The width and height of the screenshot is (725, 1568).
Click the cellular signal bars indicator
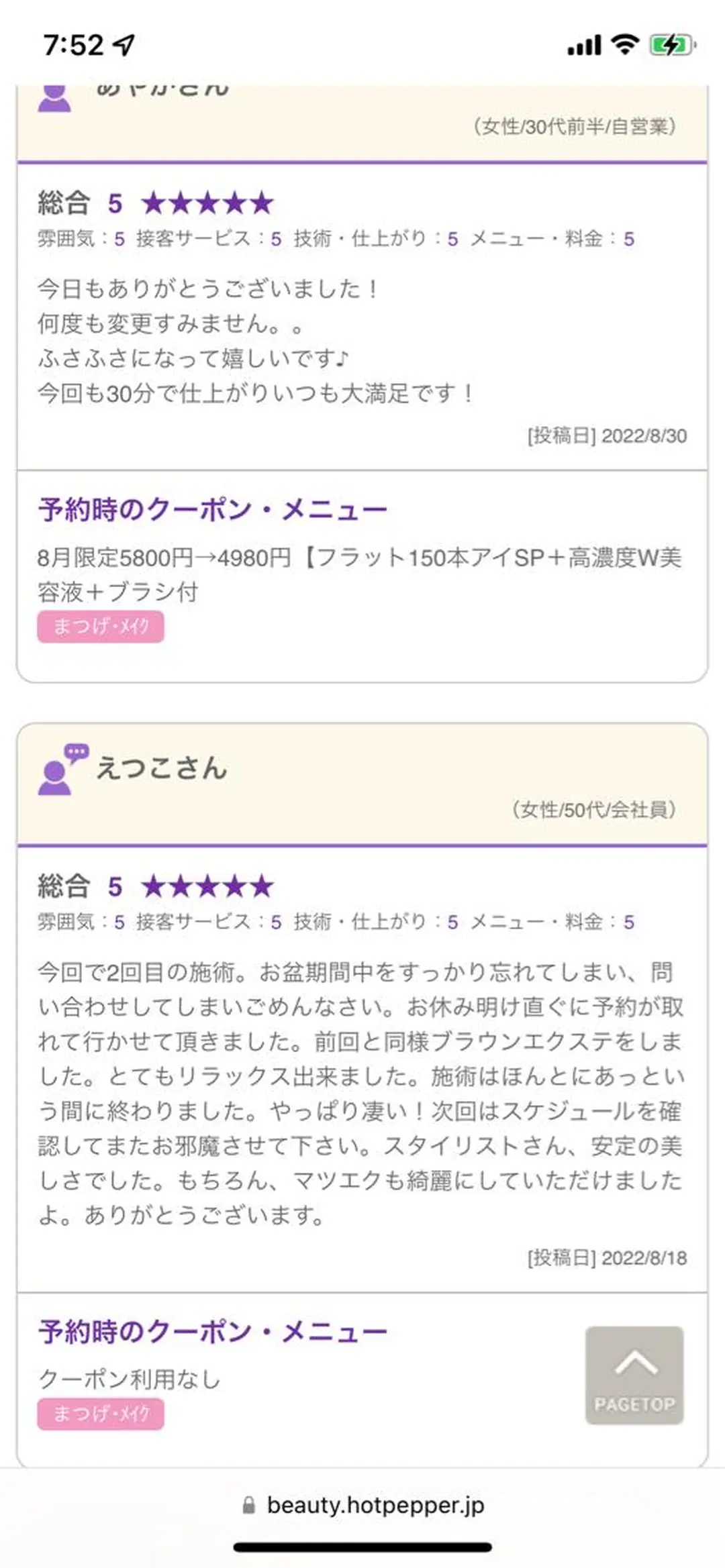point(585,44)
